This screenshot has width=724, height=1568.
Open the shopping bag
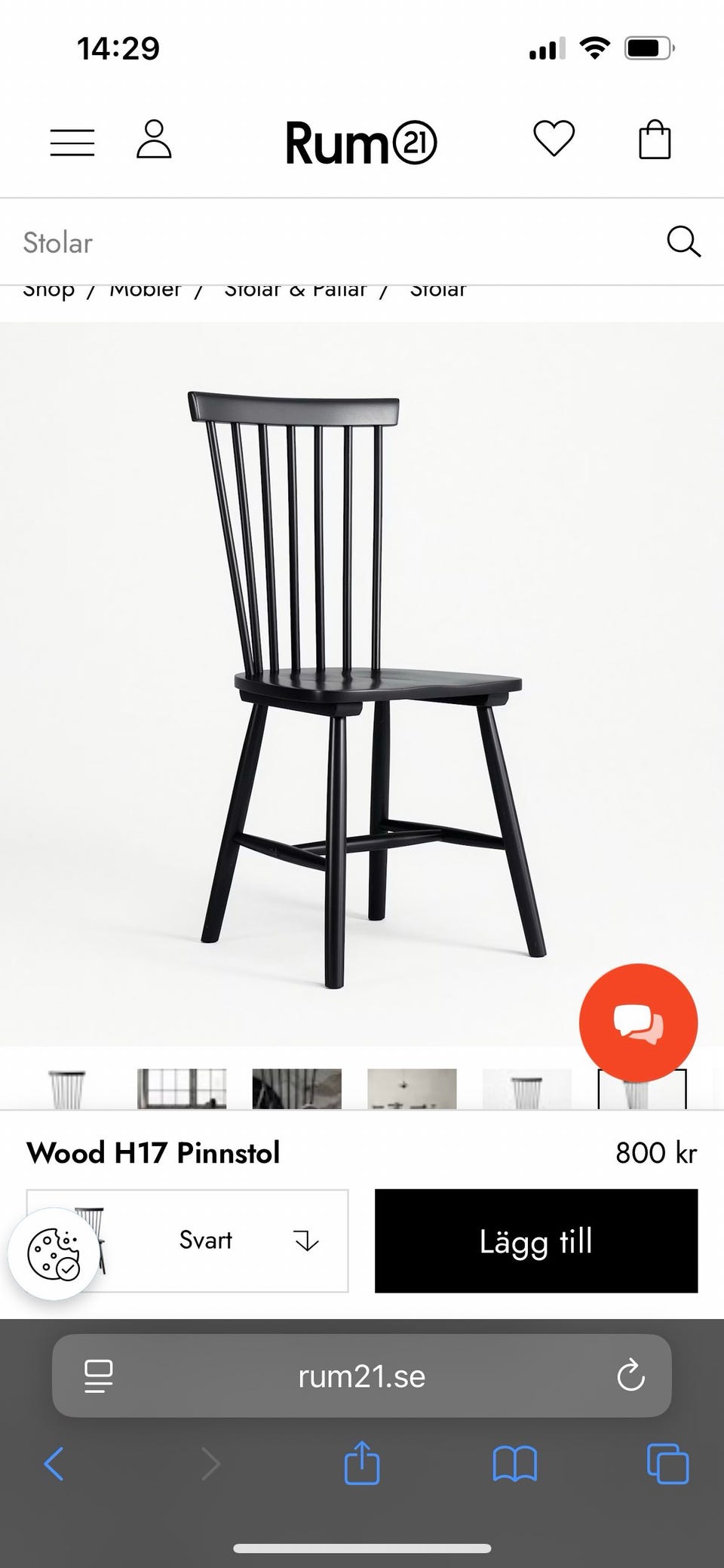click(x=654, y=140)
